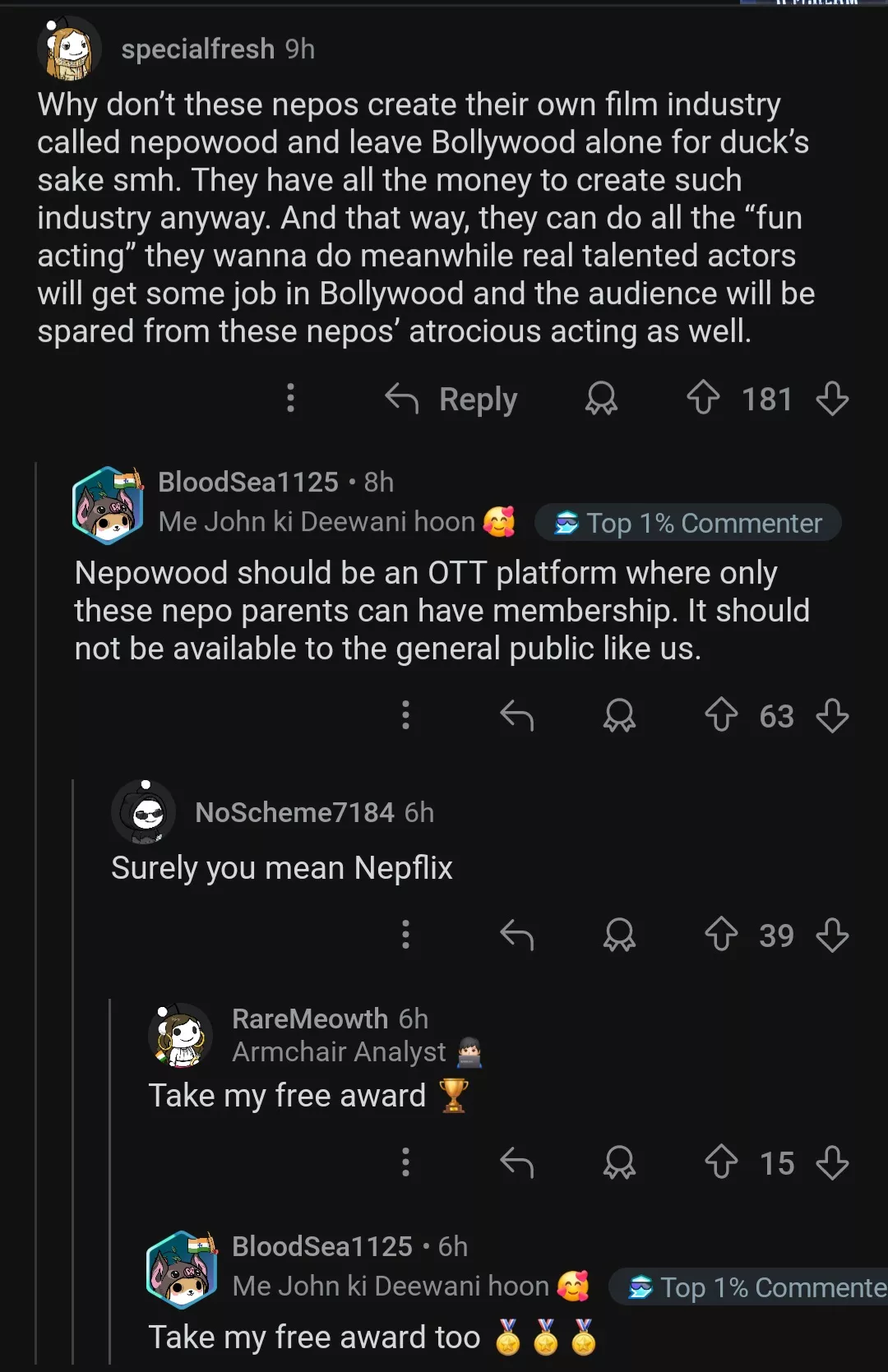Give award to specialfresh's comment
This screenshot has width=888, height=1372.
[601, 399]
